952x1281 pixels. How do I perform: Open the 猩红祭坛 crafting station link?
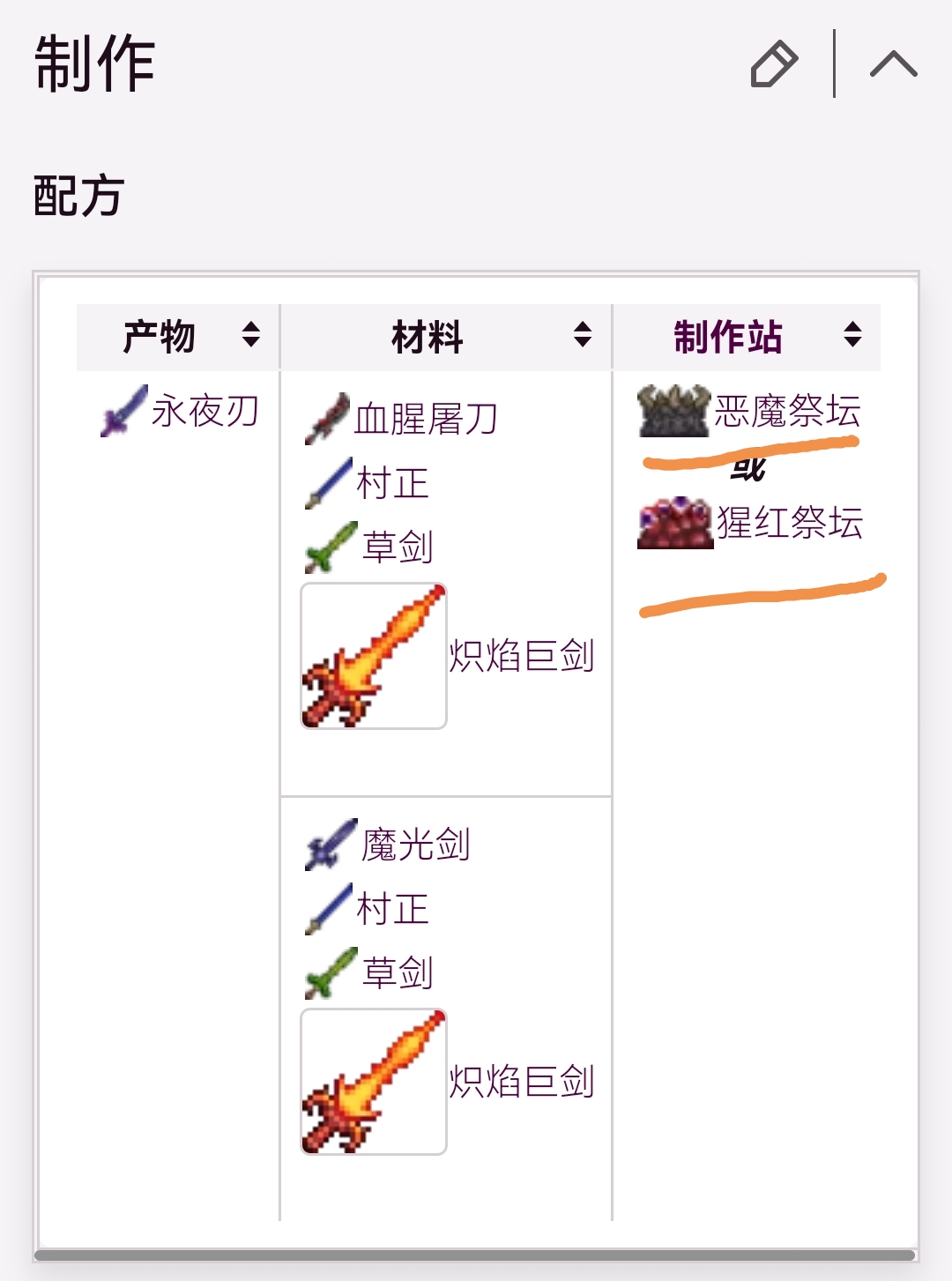(x=790, y=523)
